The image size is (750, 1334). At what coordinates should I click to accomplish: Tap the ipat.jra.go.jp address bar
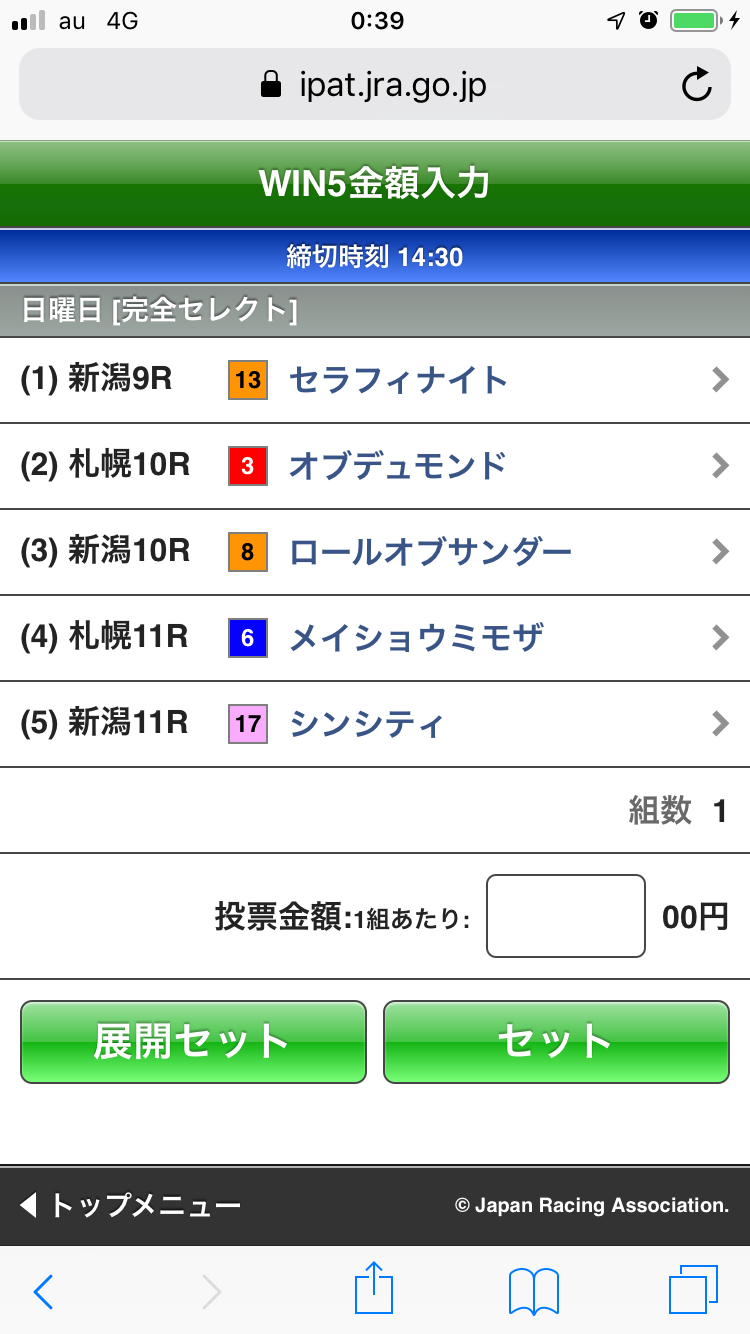375,85
